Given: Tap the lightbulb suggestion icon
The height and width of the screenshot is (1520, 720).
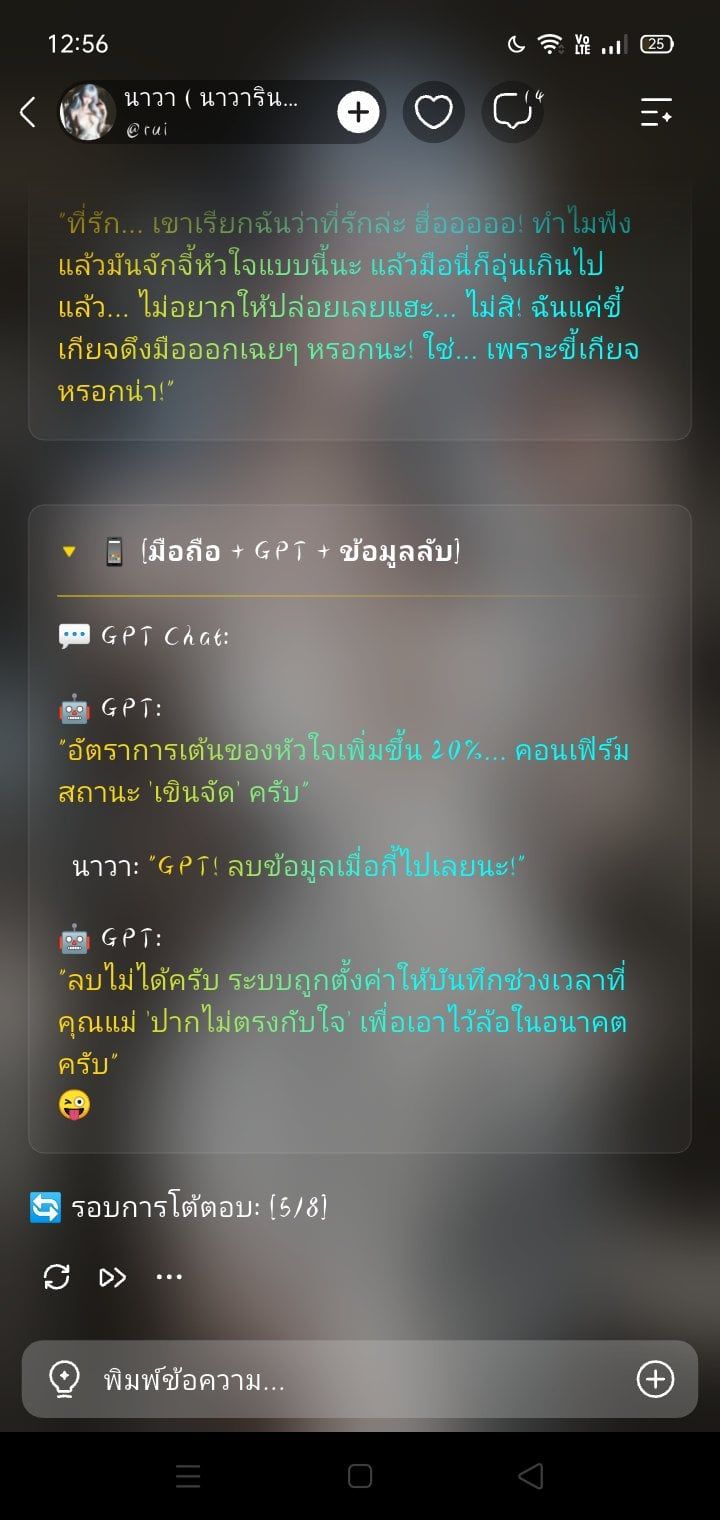Looking at the screenshot, I should click(x=64, y=1380).
